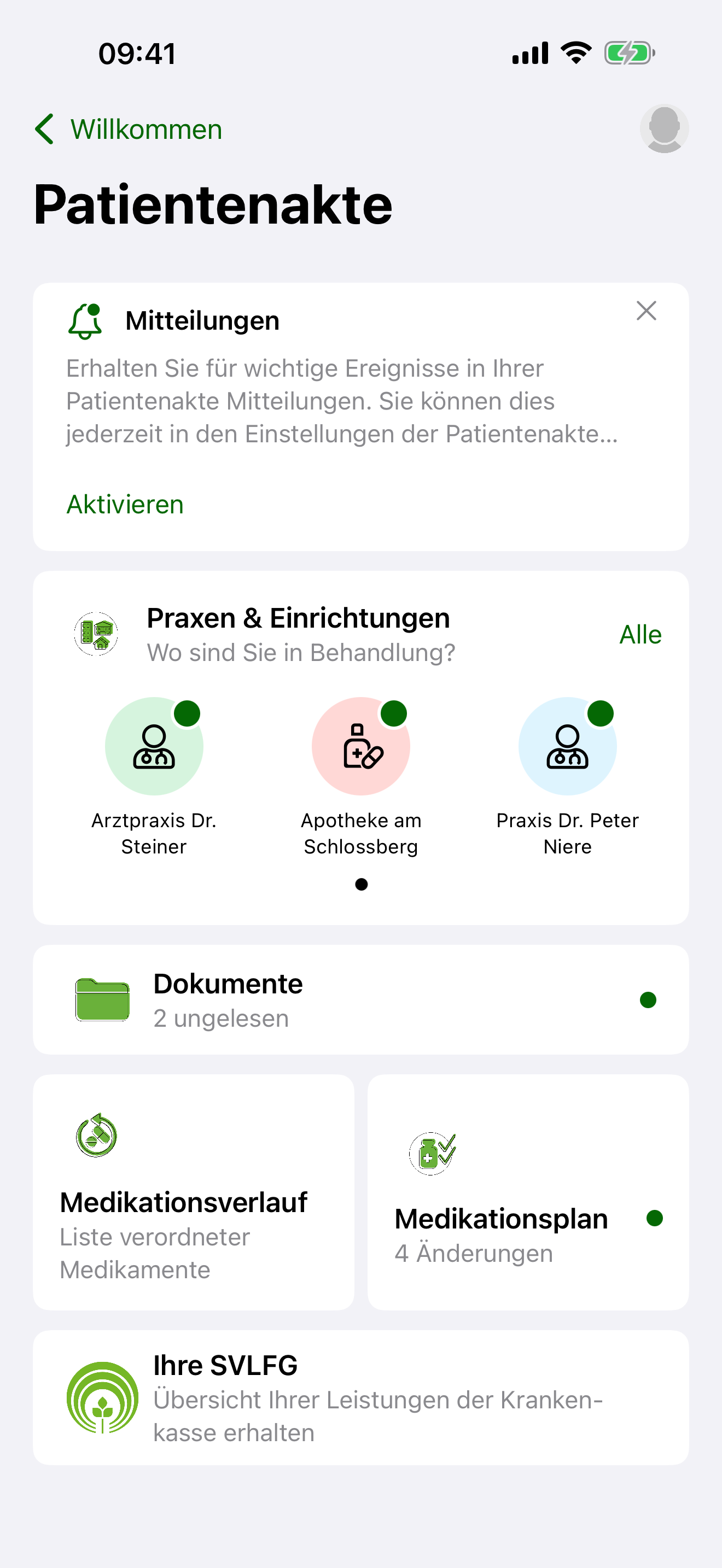Go back to Willkommen
Screen dimensions: 722x1568
pos(129,129)
